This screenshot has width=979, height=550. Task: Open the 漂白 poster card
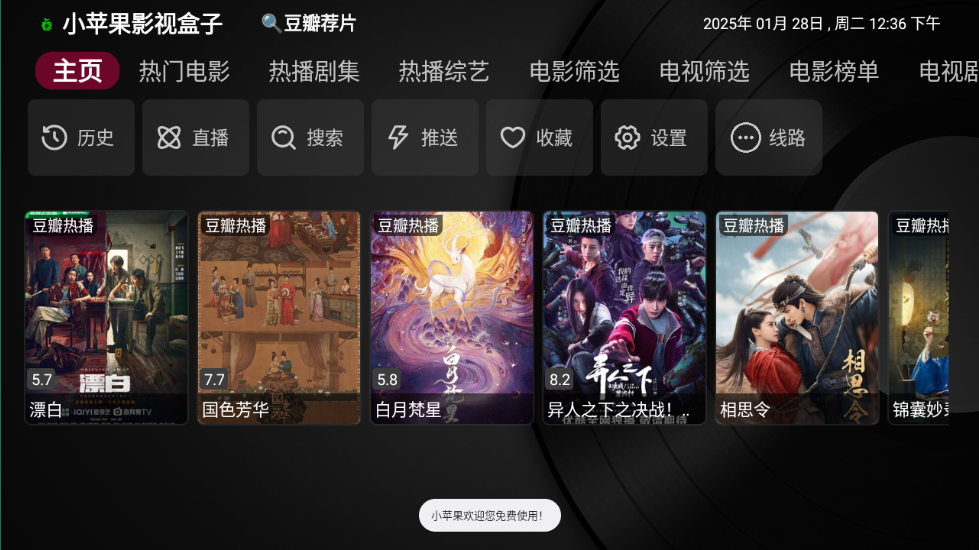tap(106, 317)
